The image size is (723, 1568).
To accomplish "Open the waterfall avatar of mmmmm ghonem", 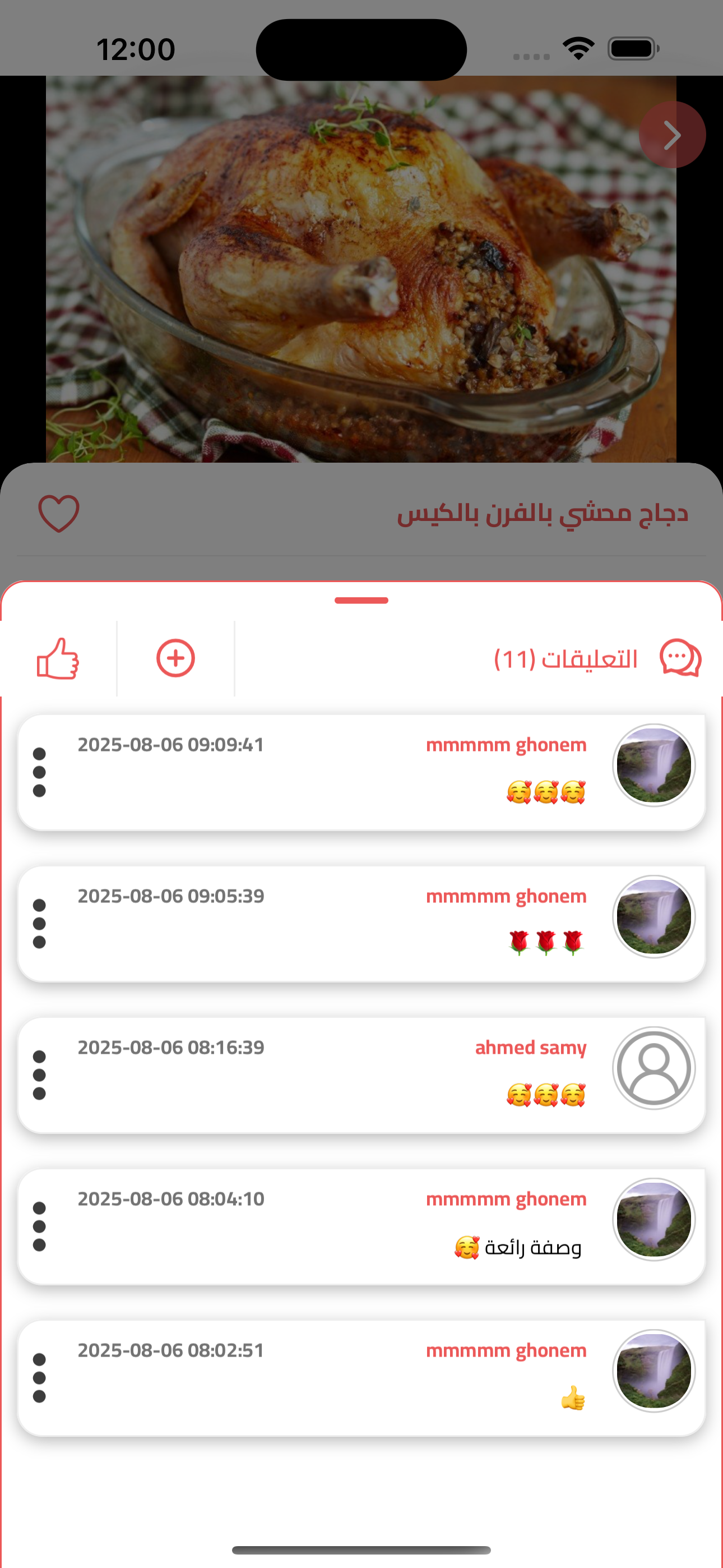I will [654, 767].
